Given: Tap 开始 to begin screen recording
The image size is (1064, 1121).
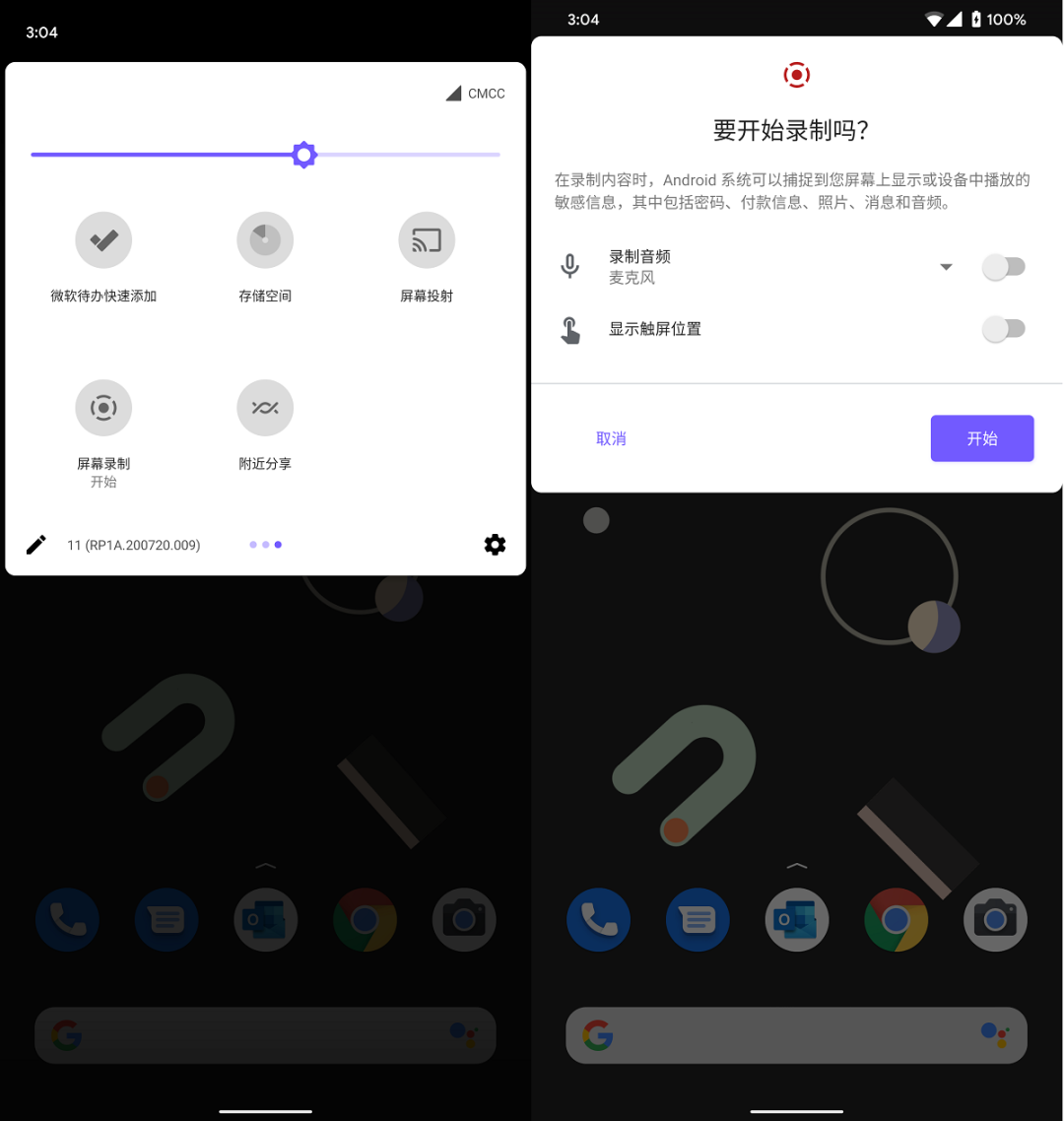Looking at the screenshot, I should [981, 438].
